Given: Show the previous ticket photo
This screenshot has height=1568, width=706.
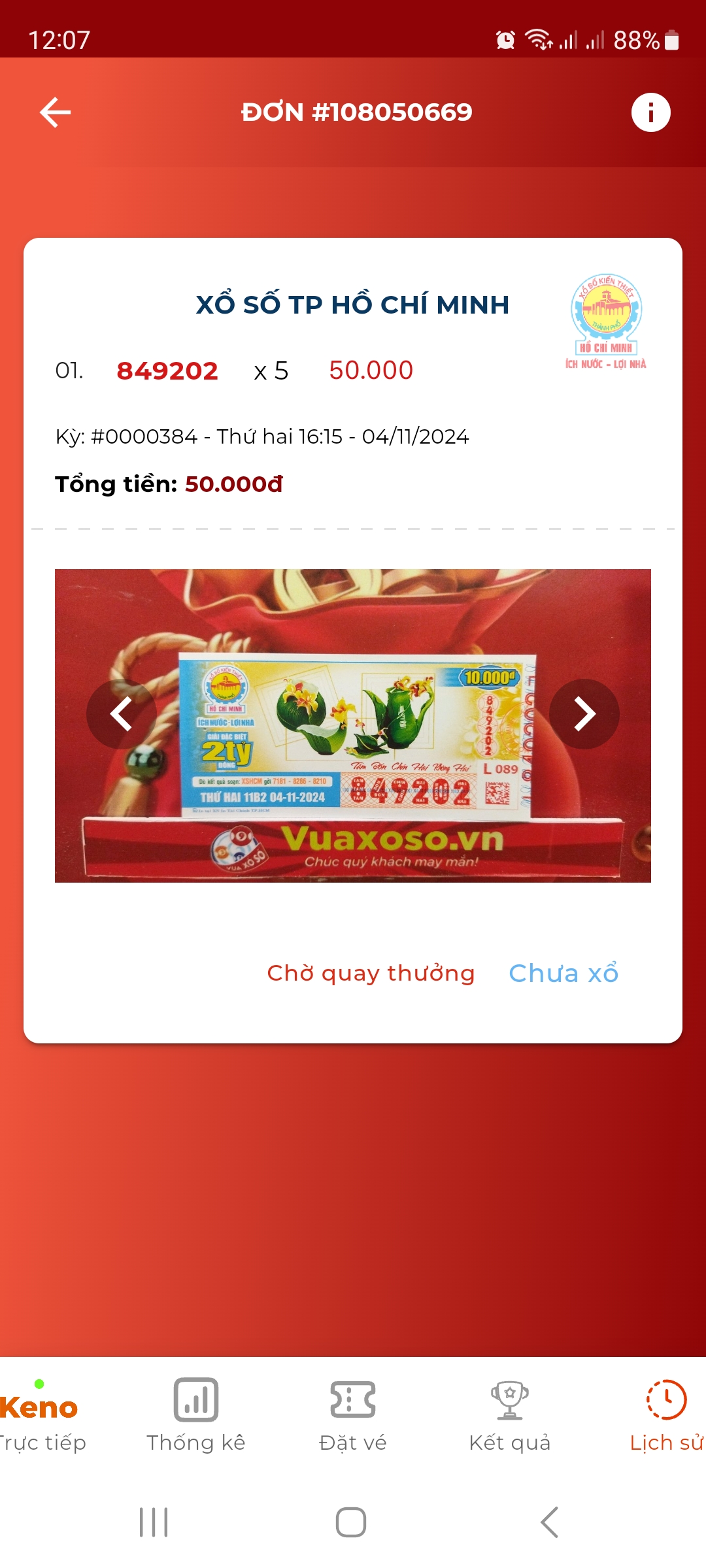Looking at the screenshot, I should click(122, 713).
